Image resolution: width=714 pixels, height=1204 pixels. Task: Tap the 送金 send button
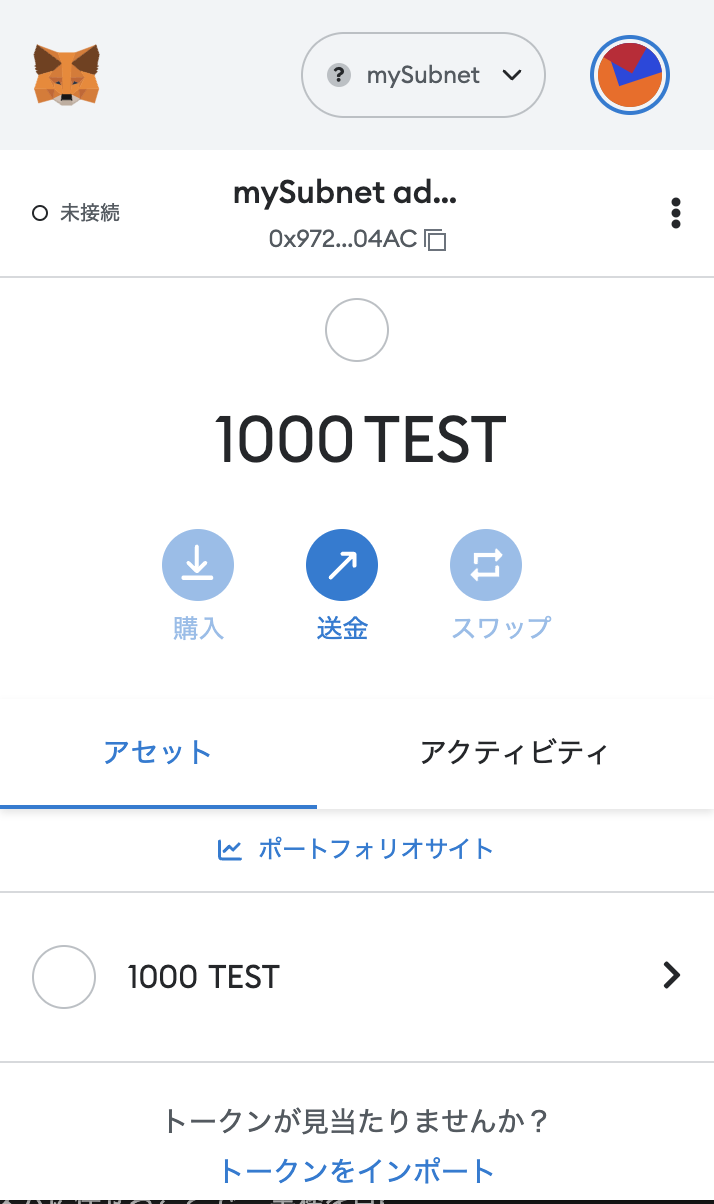(x=342, y=586)
